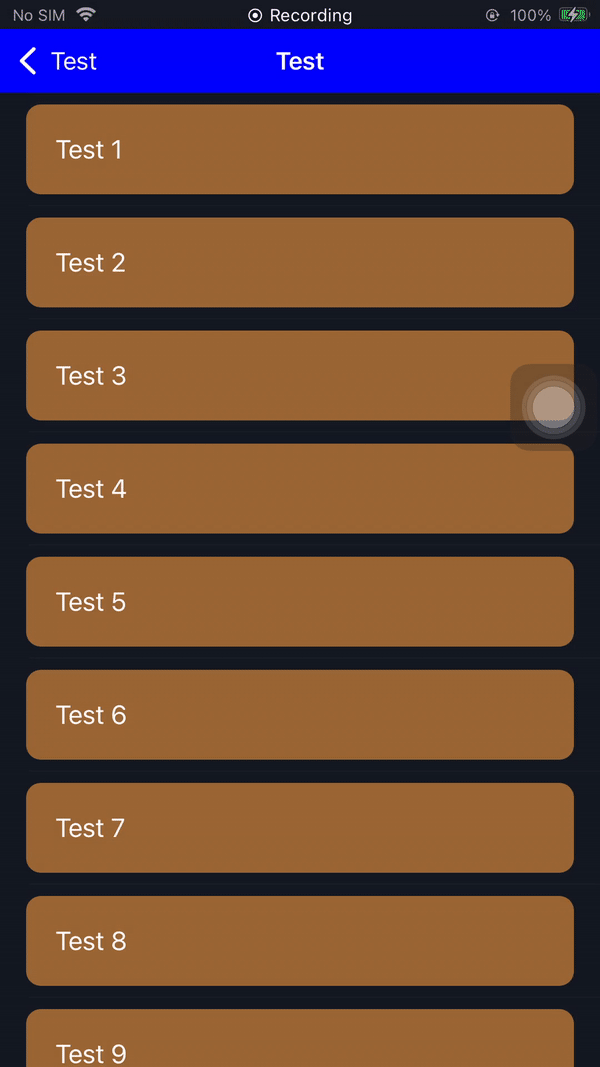Open the Test 6 entry

pos(299,714)
